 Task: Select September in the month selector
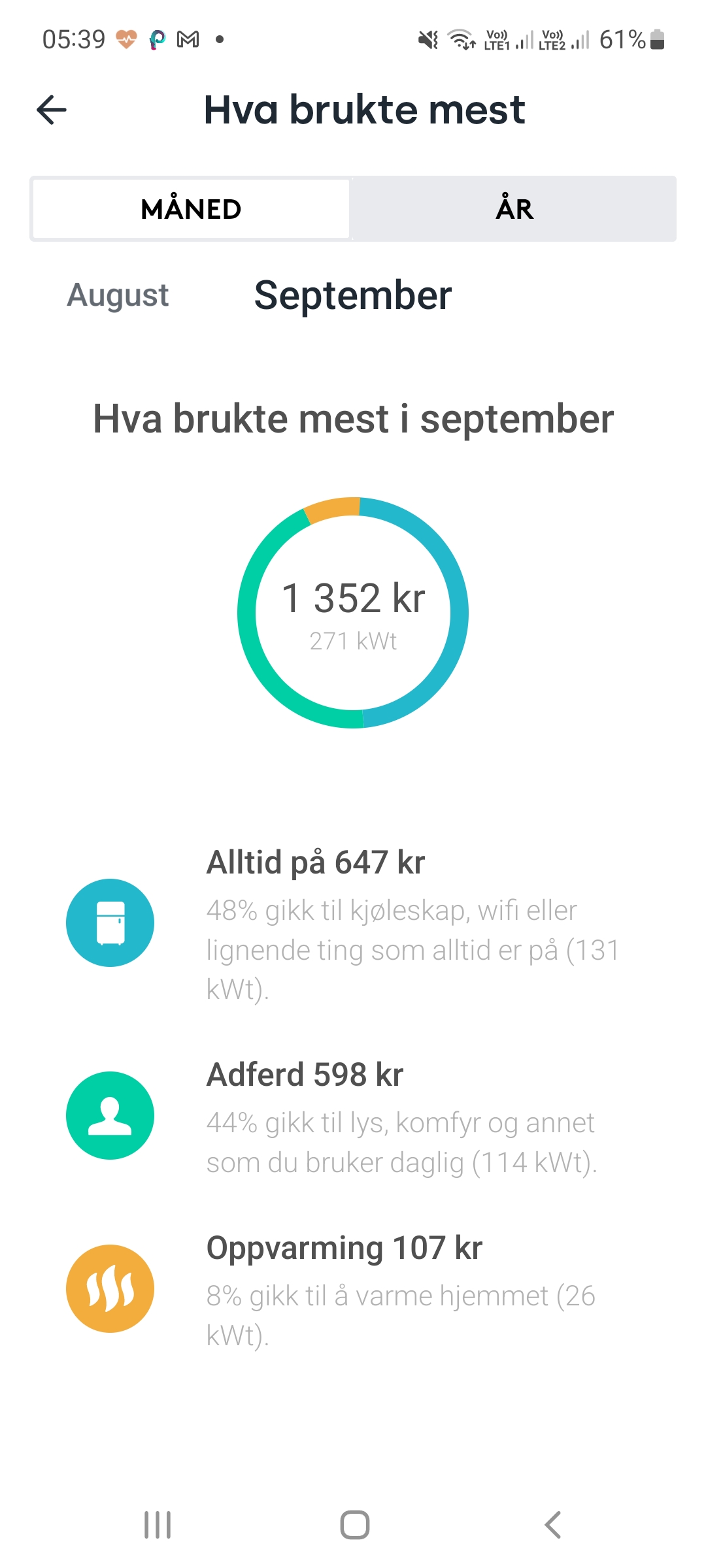(353, 295)
